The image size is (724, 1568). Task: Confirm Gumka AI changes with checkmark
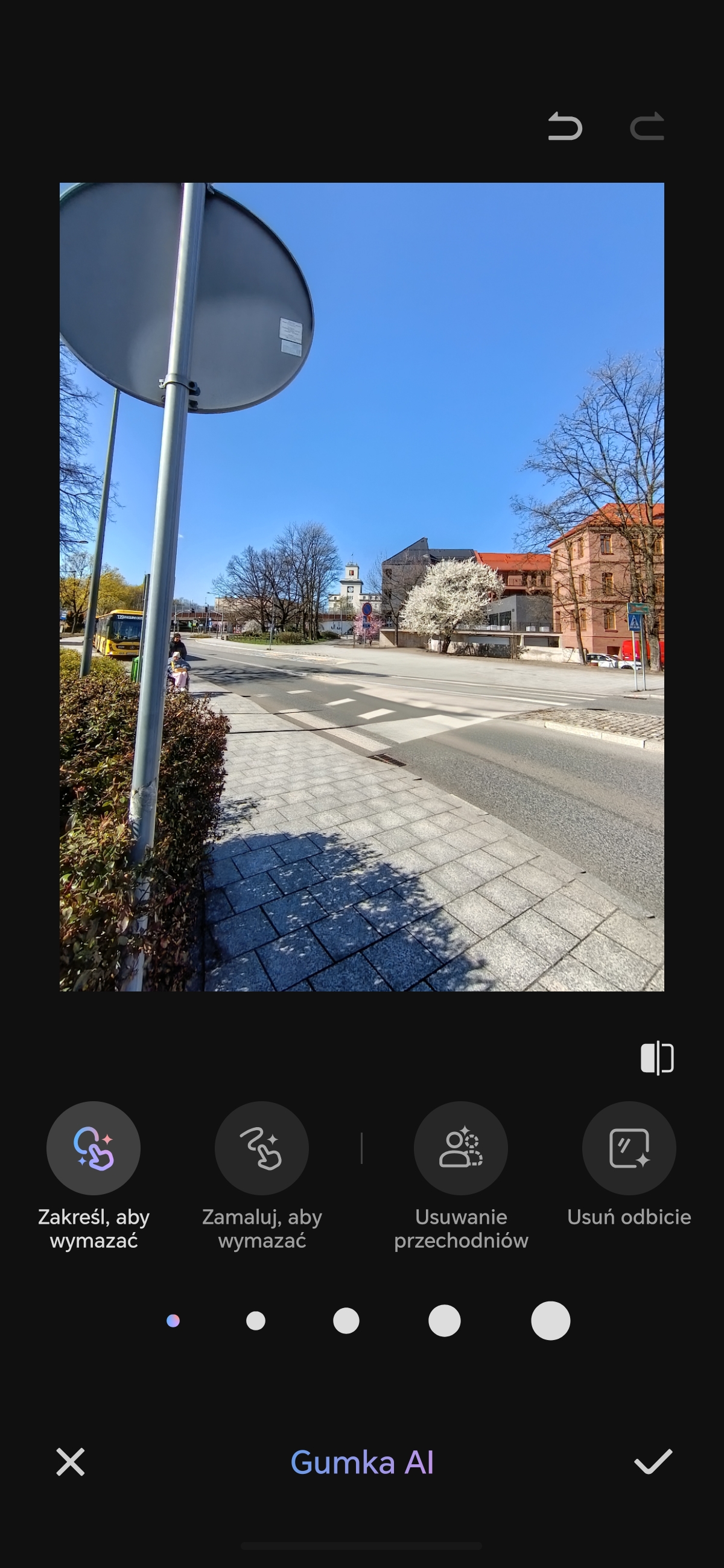pos(653,1461)
